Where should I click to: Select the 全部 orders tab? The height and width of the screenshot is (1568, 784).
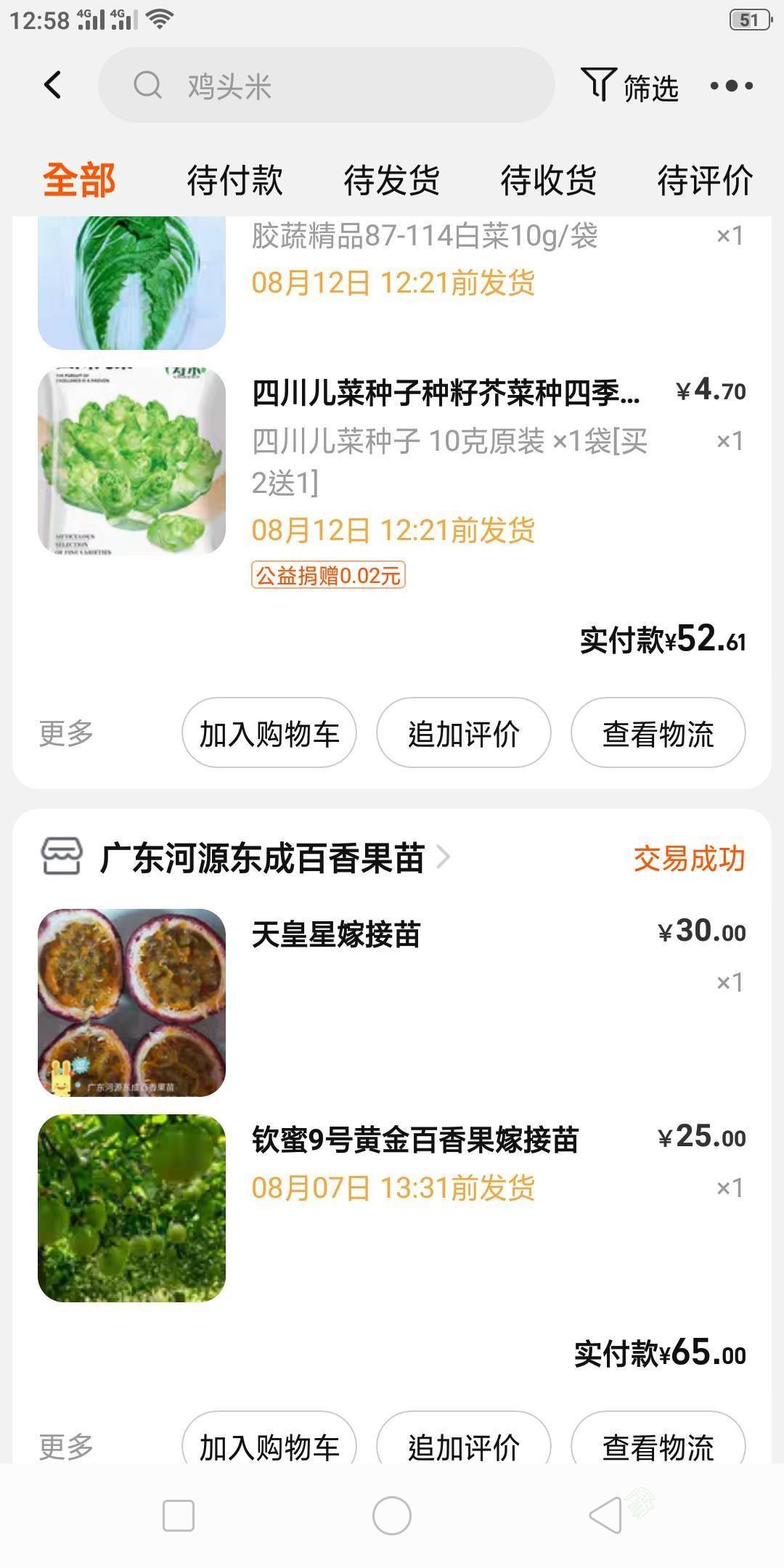(x=78, y=180)
